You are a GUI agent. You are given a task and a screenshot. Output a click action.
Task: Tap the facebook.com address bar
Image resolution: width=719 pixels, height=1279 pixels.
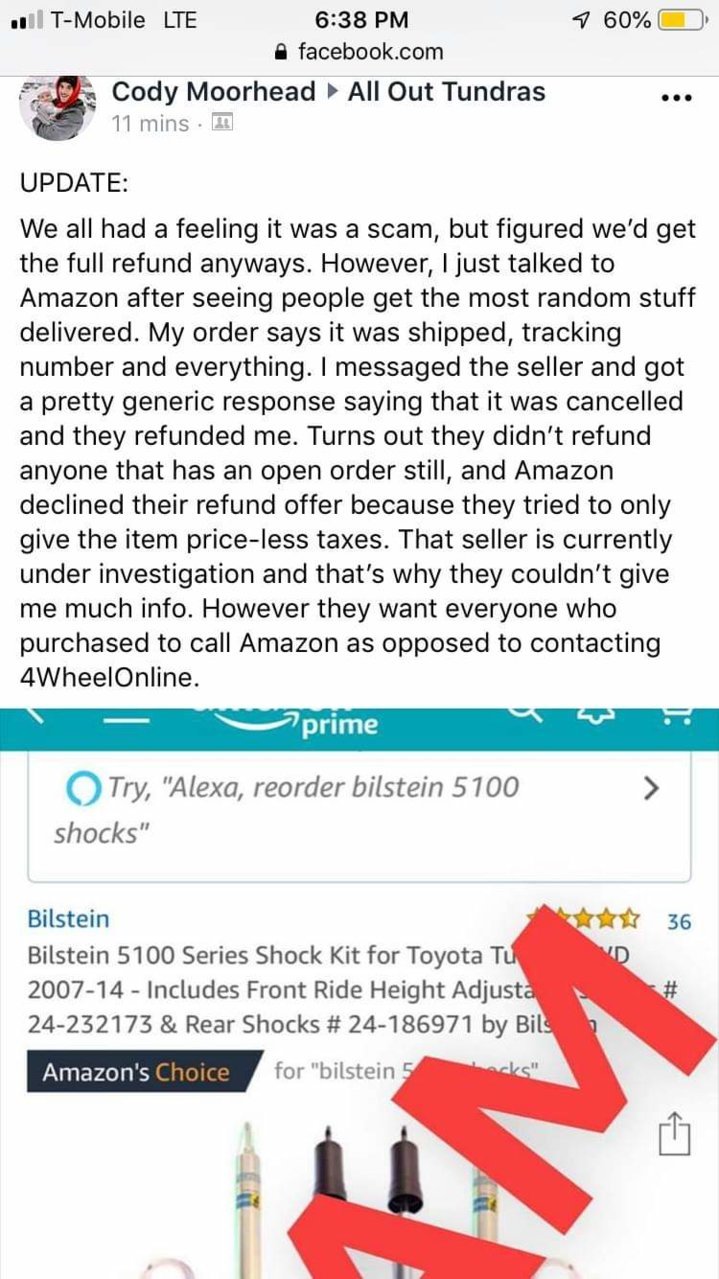coord(359,51)
